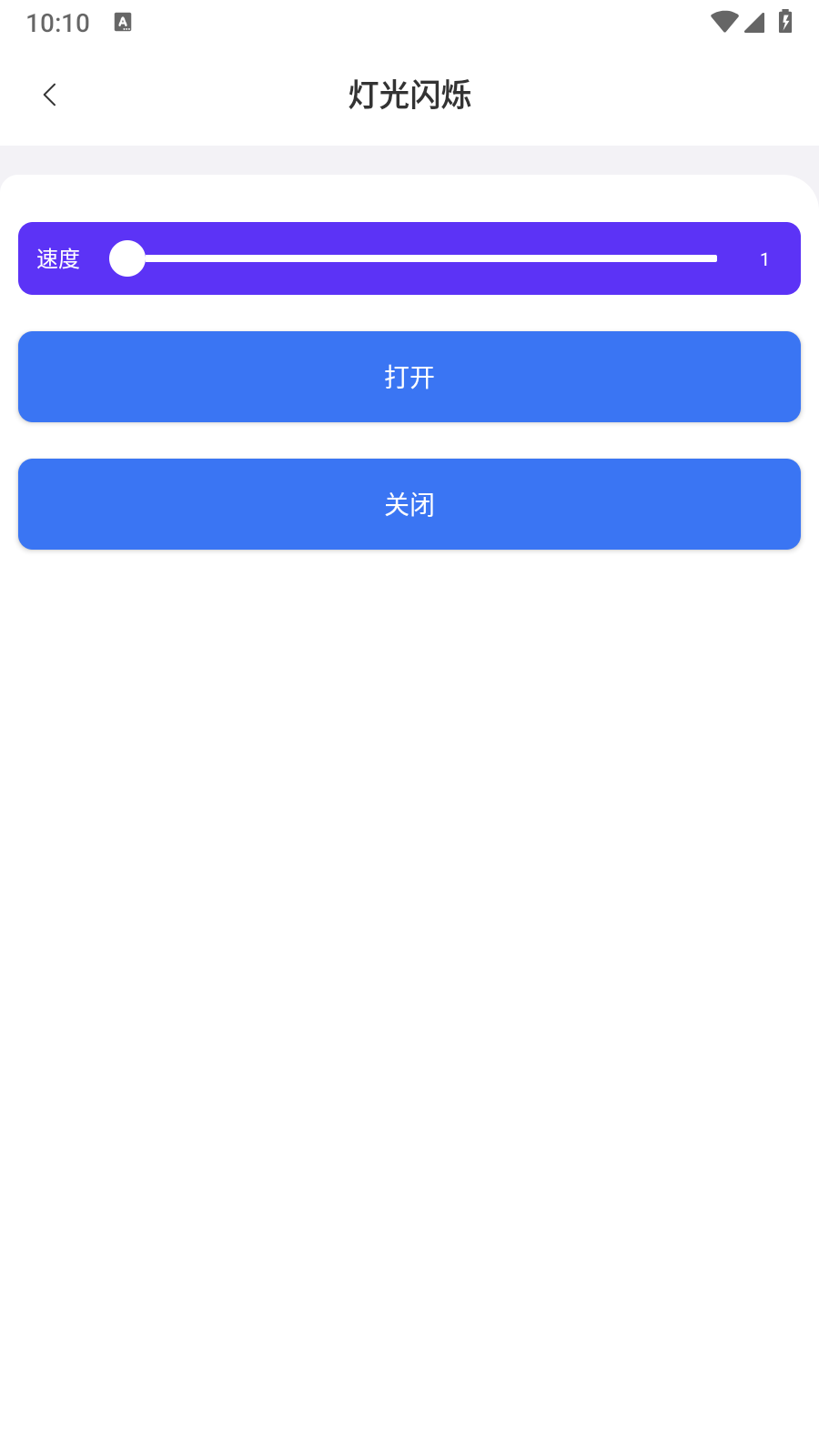Screen dimensions: 819x1456
Task: Tap the back arrow to exit 灯光闪烁
Action: 50,94
